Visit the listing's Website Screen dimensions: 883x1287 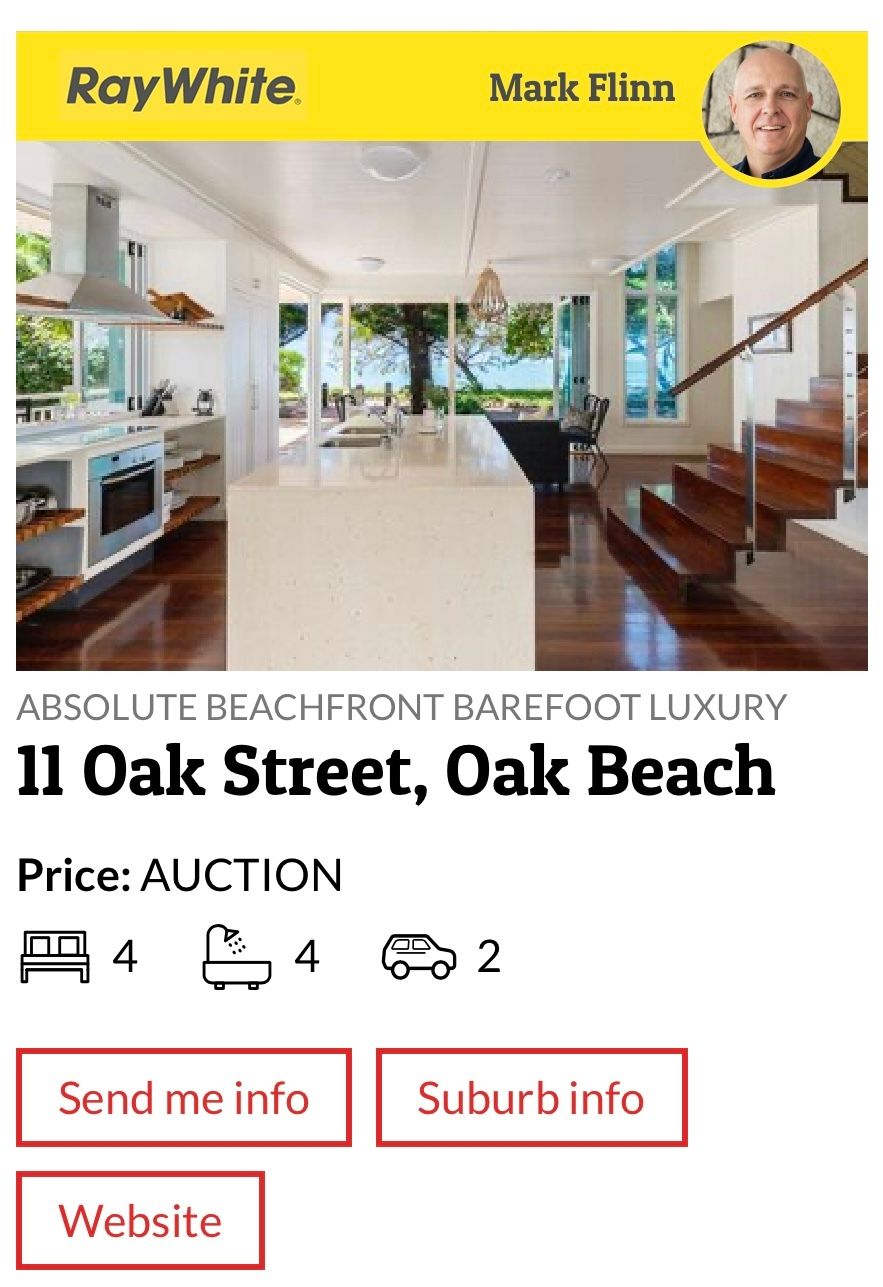(140, 1221)
